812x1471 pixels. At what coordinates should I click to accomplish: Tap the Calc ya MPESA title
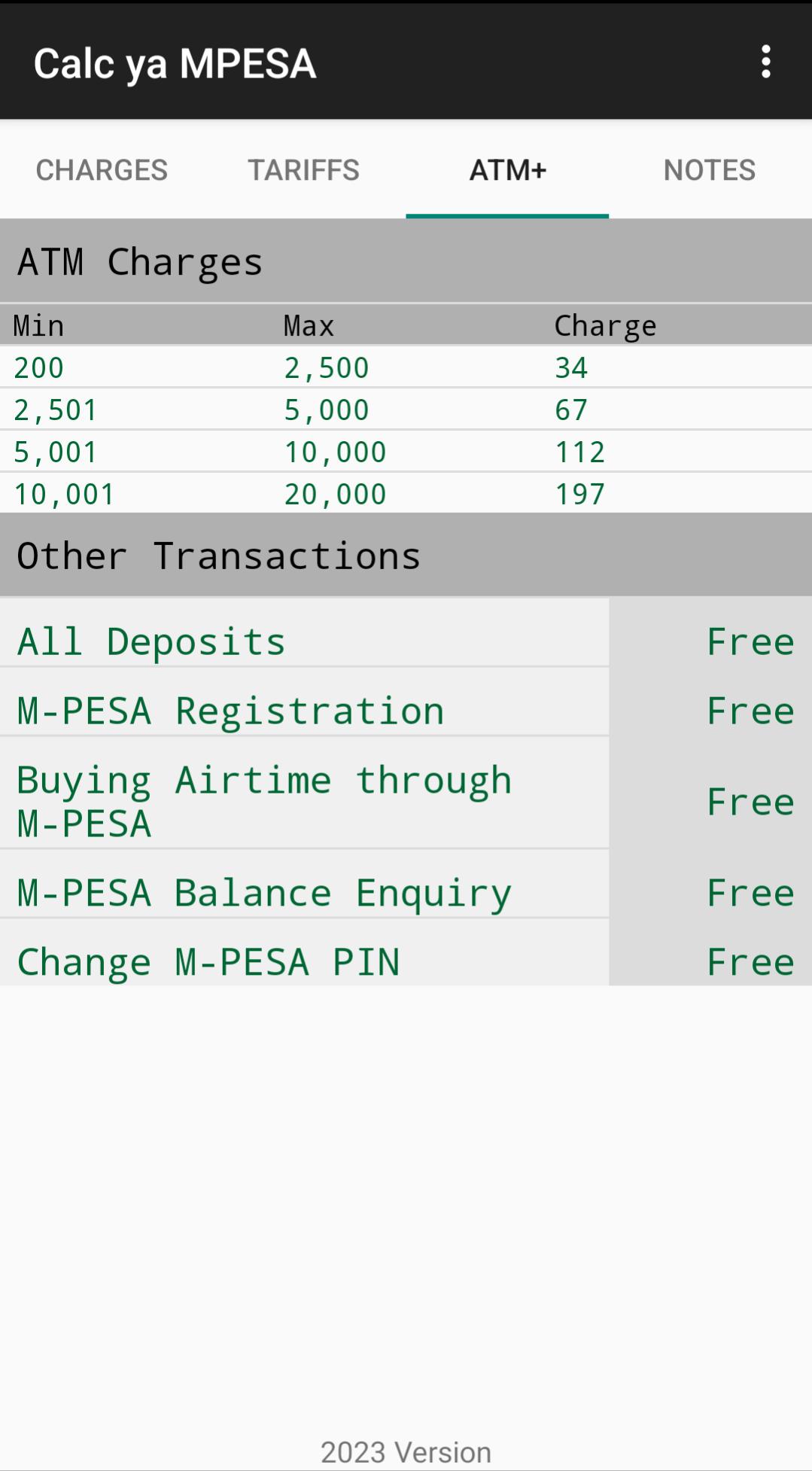(x=175, y=62)
